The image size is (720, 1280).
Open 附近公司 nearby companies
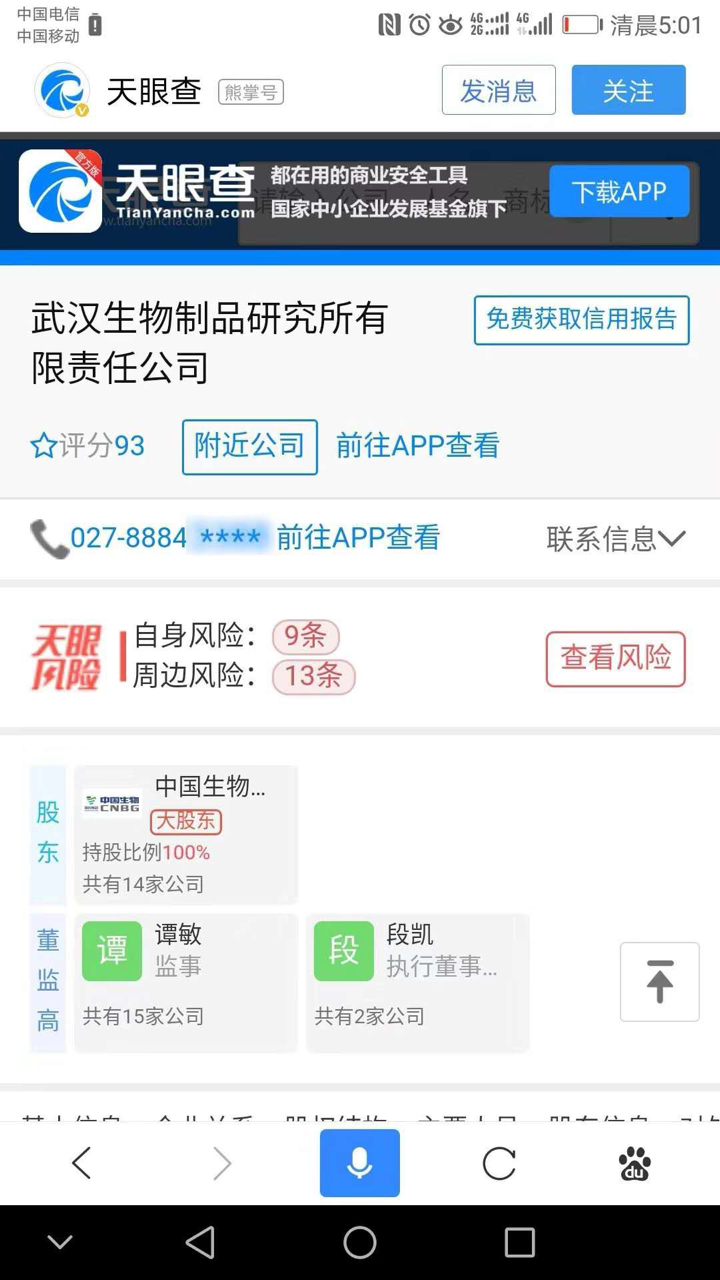click(x=249, y=446)
